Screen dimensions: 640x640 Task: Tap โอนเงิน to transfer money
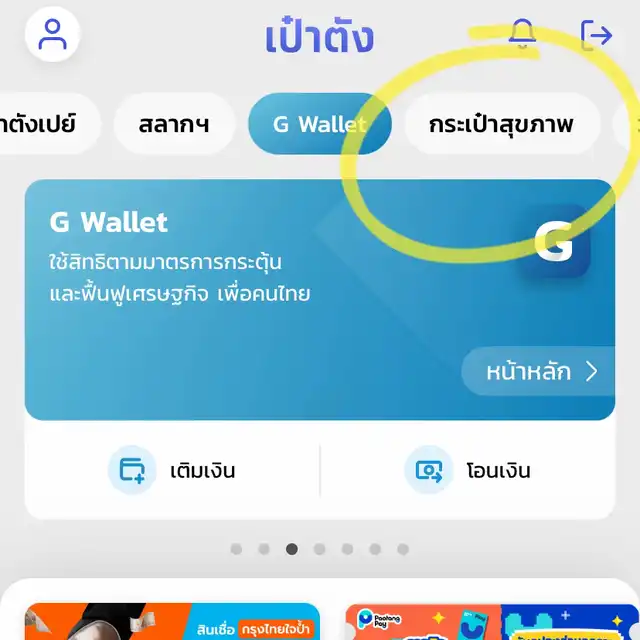[x=468, y=470]
